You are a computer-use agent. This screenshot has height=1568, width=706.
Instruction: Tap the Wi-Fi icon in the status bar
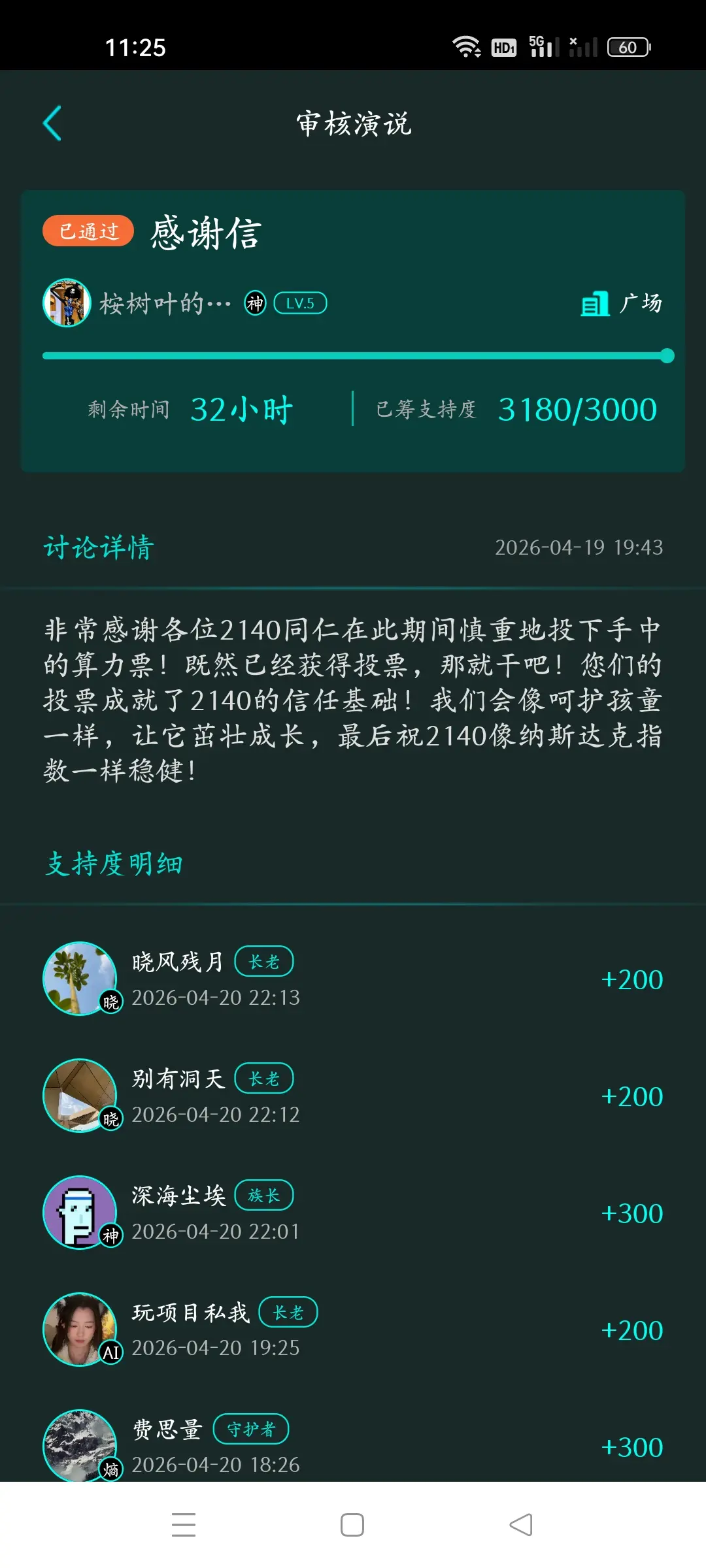[x=466, y=46]
